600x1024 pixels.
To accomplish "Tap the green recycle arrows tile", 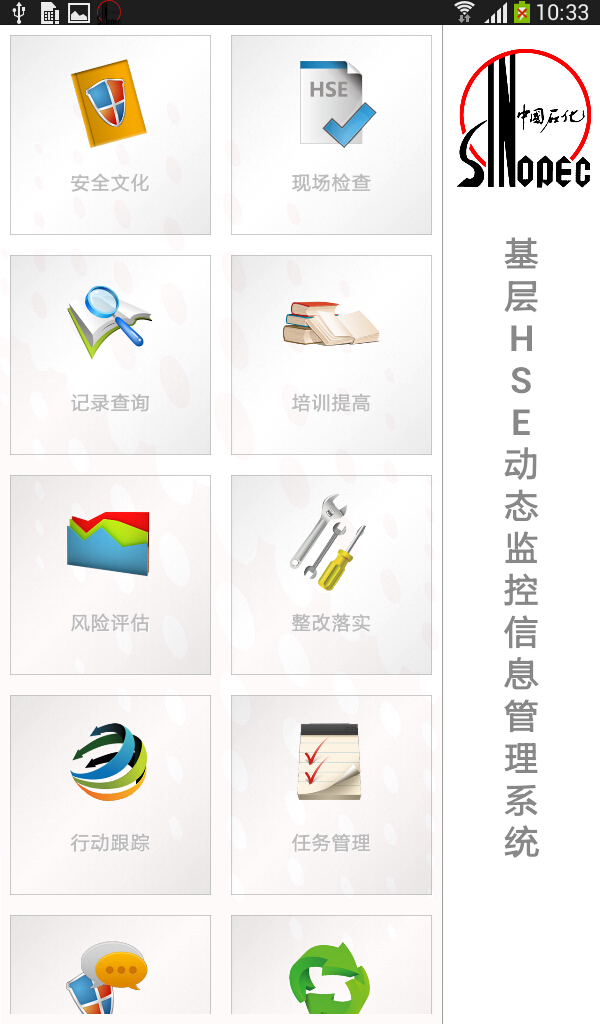I will click(331, 970).
